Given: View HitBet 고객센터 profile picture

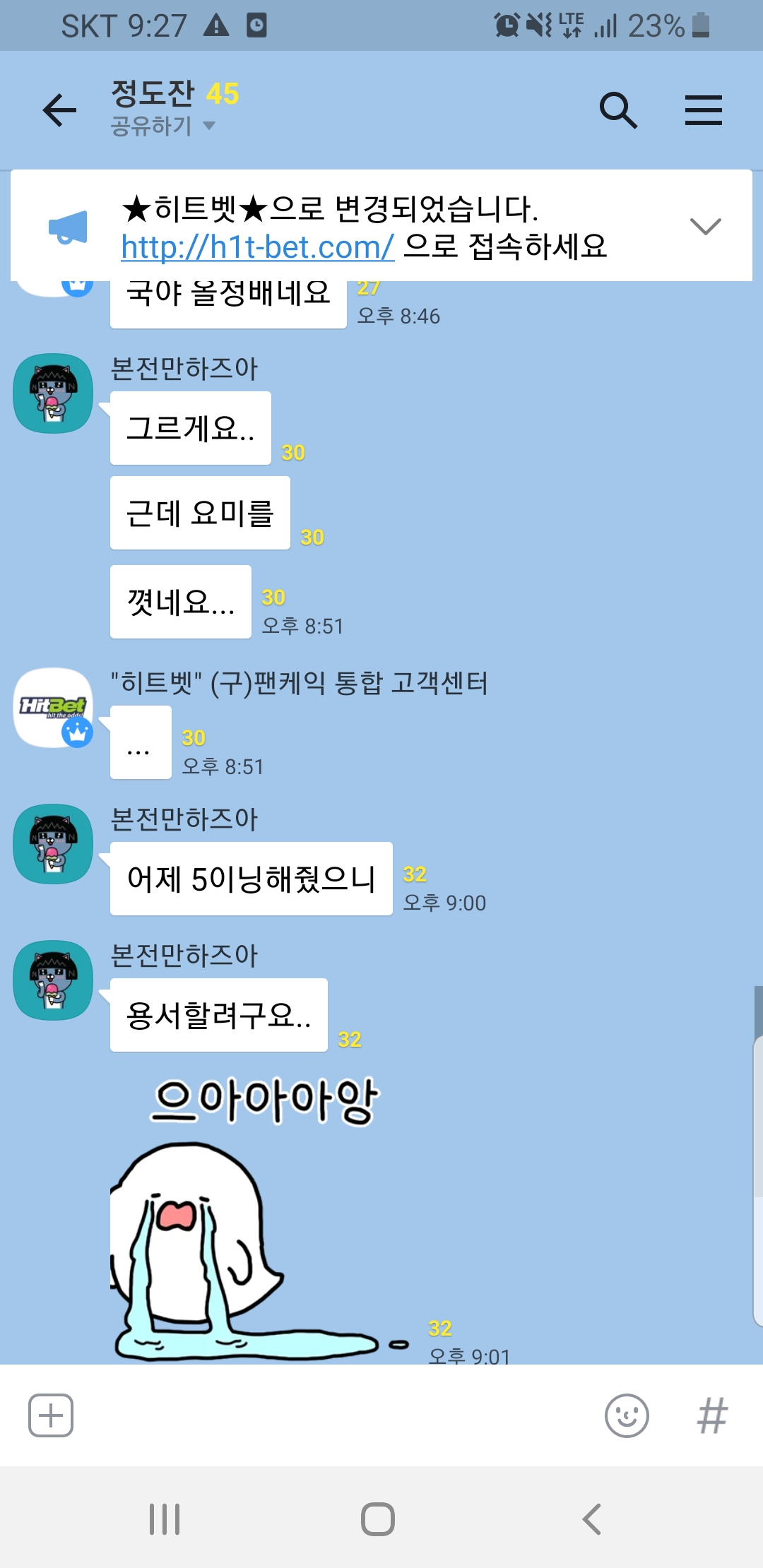Looking at the screenshot, I should [x=54, y=708].
